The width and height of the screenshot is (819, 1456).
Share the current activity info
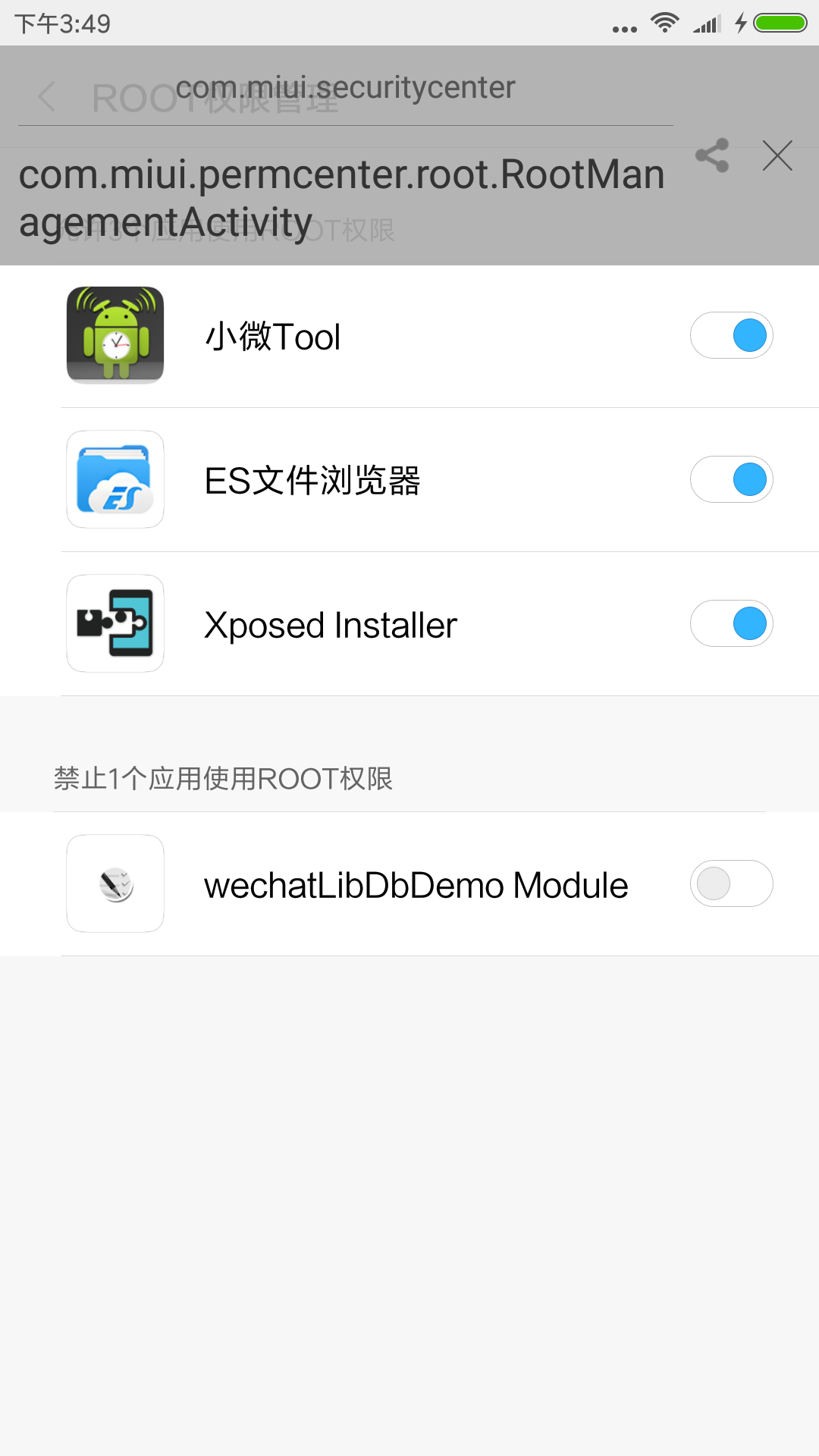click(712, 155)
